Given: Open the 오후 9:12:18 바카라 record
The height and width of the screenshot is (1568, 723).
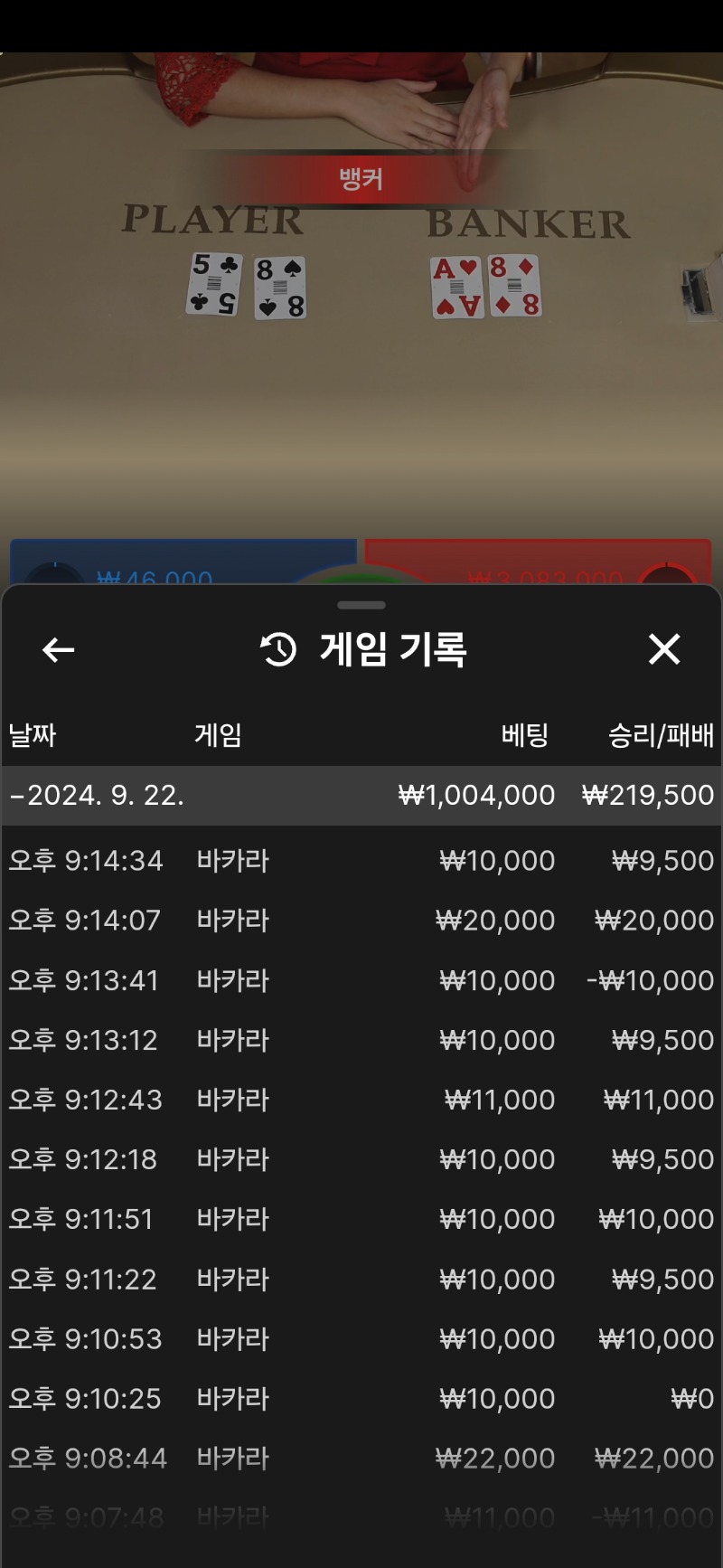Looking at the screenshot, I should (x=361, y=1158).
